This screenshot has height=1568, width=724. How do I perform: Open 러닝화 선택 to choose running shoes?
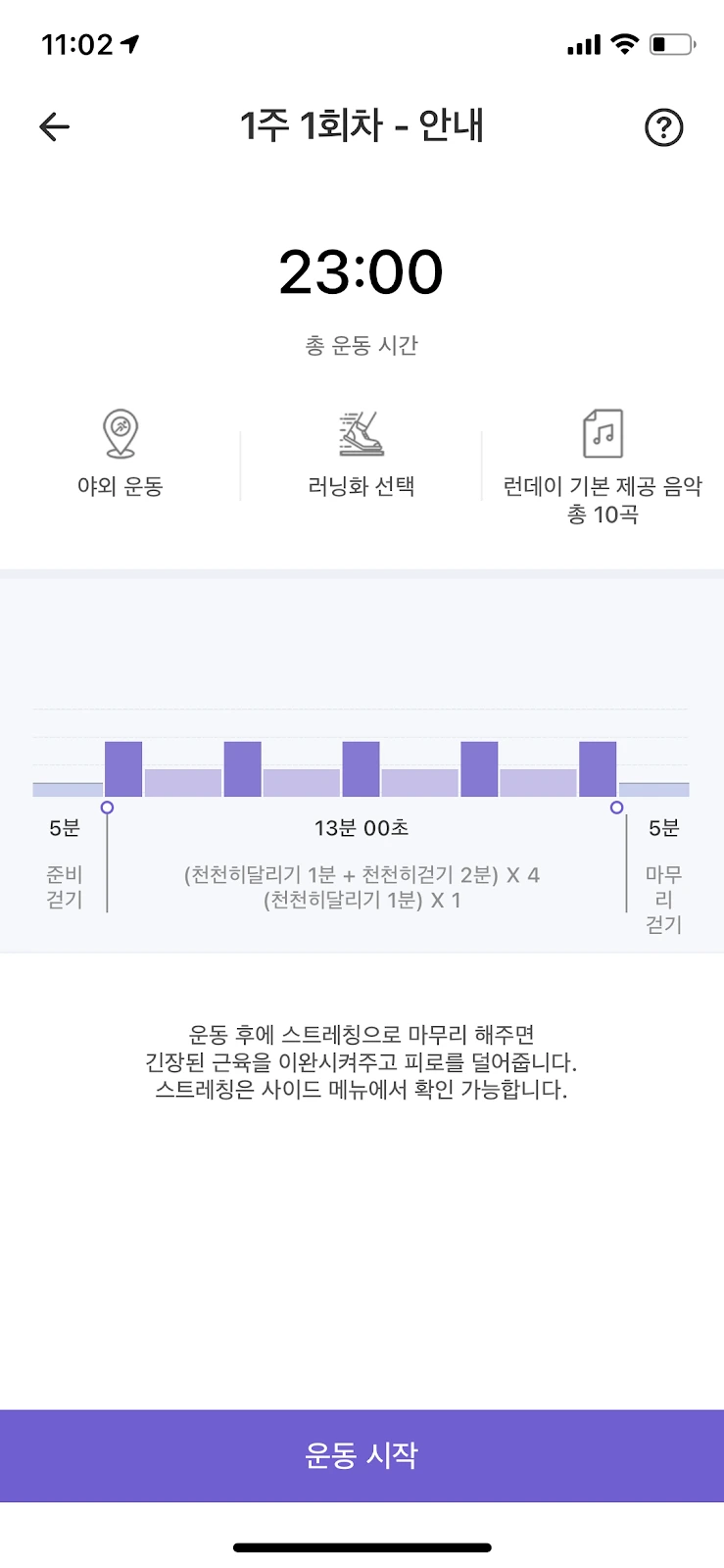point(362,454)
